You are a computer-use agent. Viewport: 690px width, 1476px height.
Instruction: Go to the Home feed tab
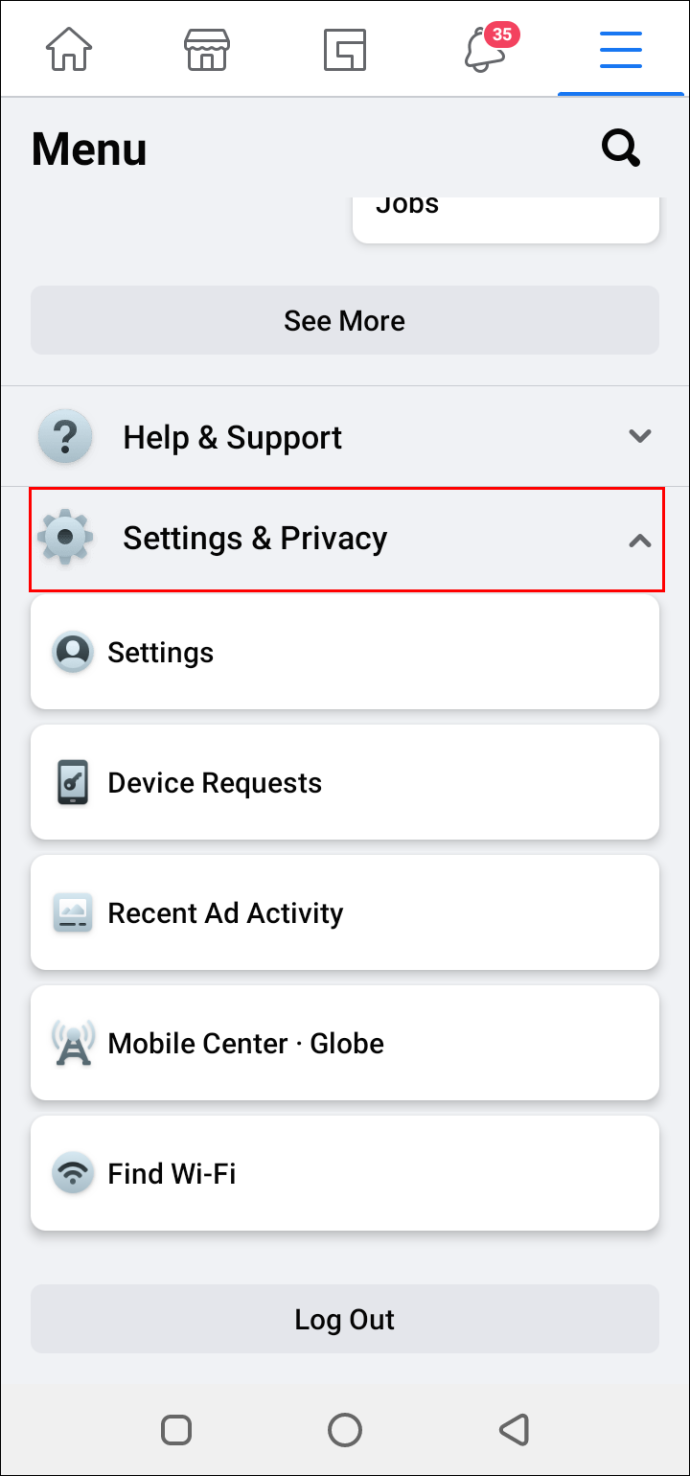coord(69,49)
